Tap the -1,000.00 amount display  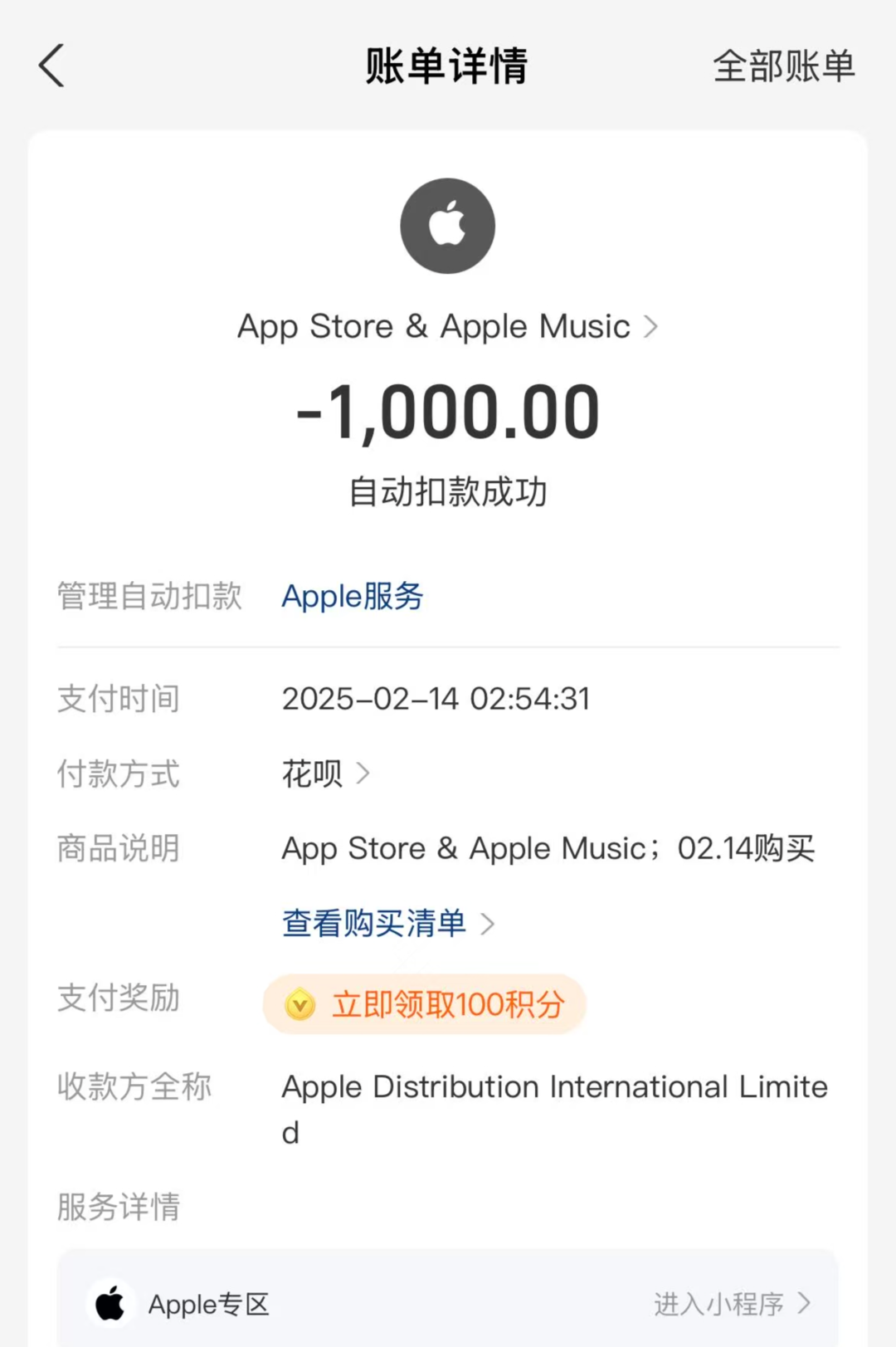coord(448,412)
